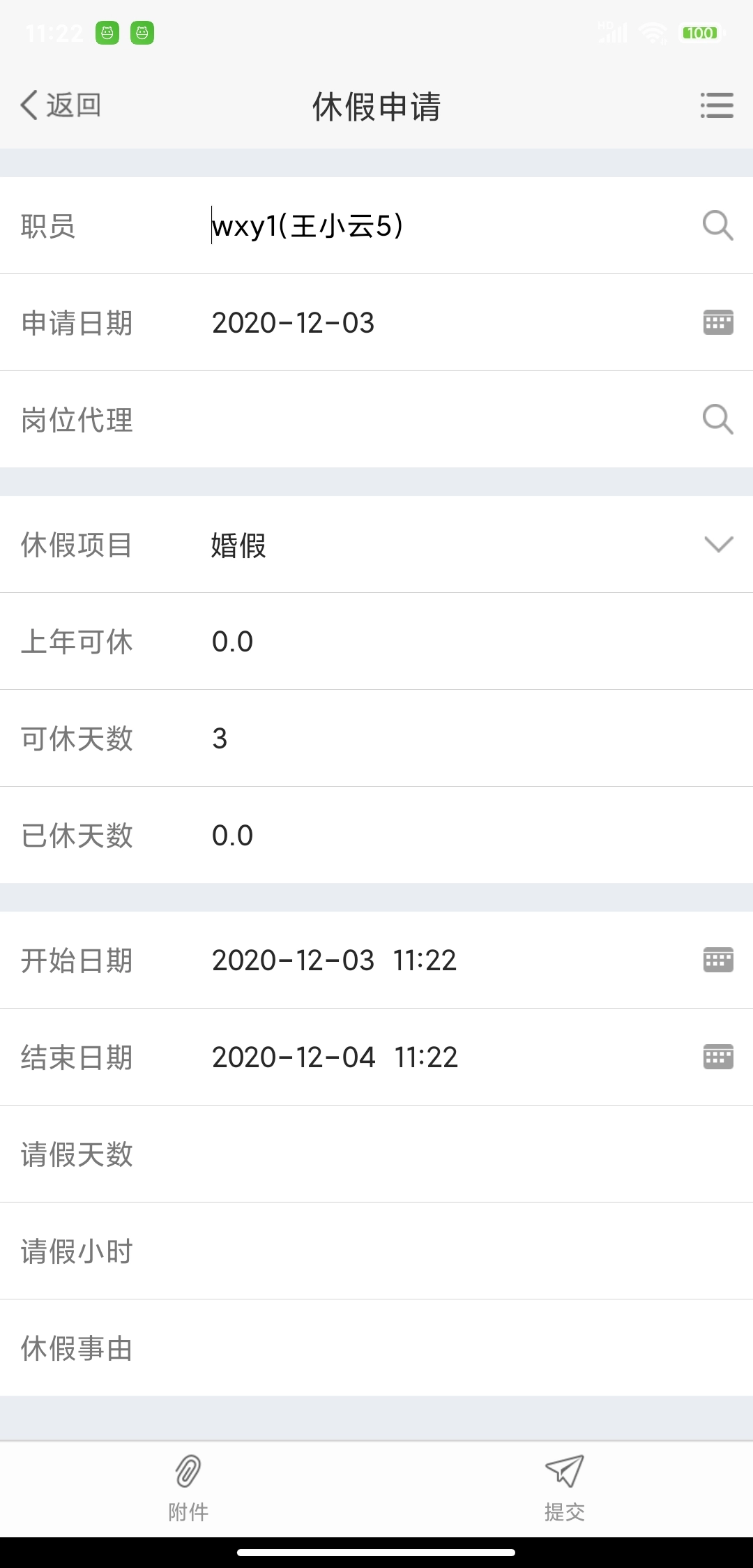Viewport: 753px width, 1568px height.
Task: Click the 请假天数 input field
Action: tap(418, 1154)
